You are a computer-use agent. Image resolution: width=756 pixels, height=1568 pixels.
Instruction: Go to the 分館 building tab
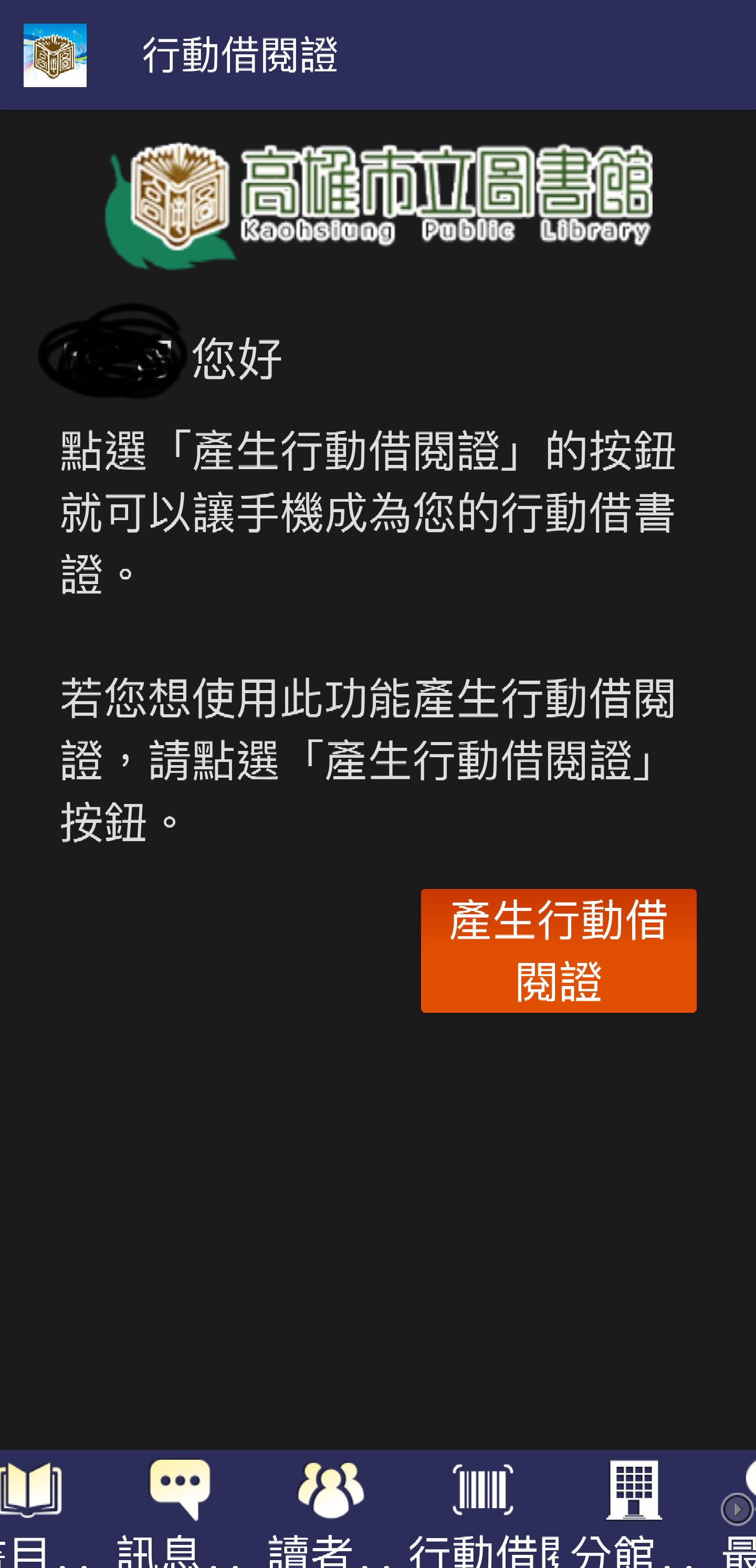click(x=634, y=1509)
